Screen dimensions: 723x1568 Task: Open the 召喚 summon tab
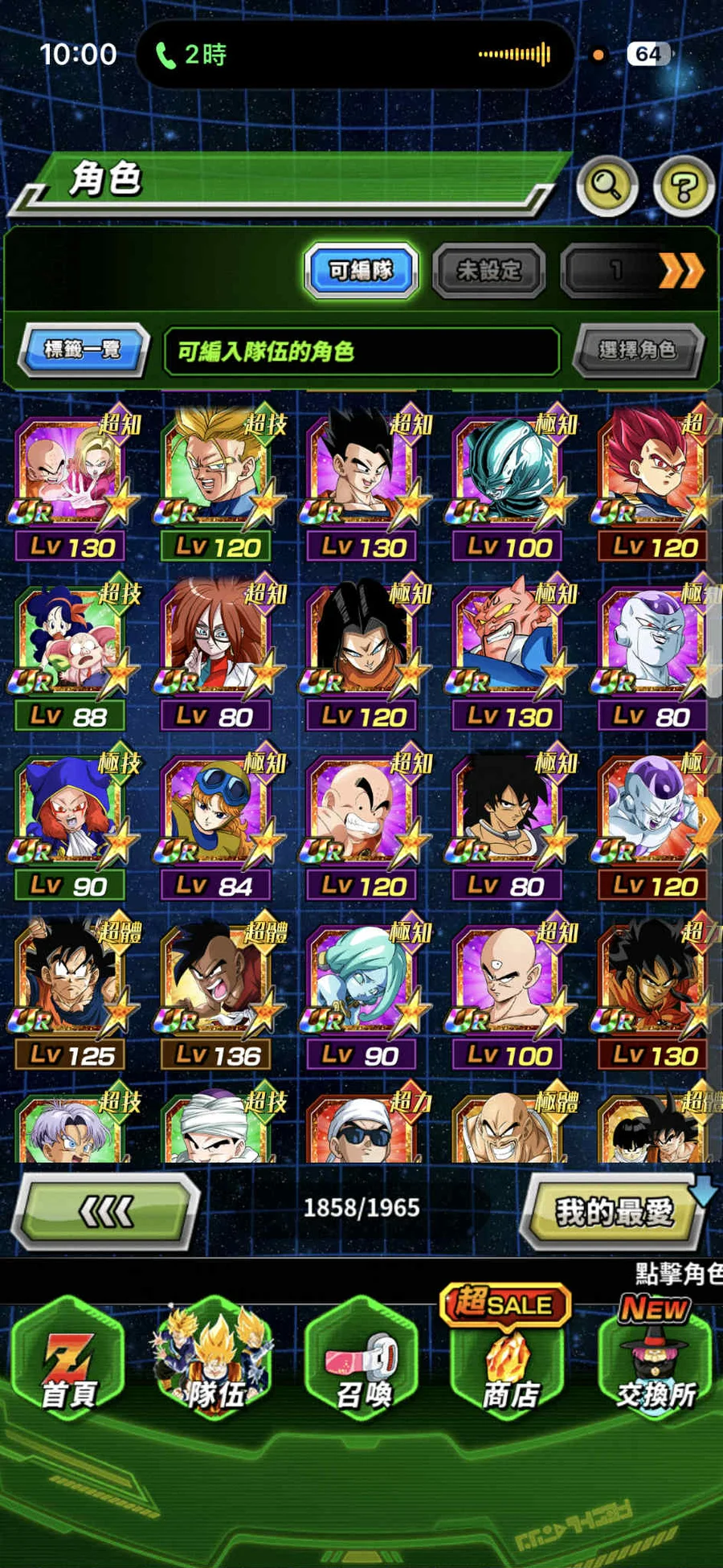pyautogui.click(x=363, y=1362)
